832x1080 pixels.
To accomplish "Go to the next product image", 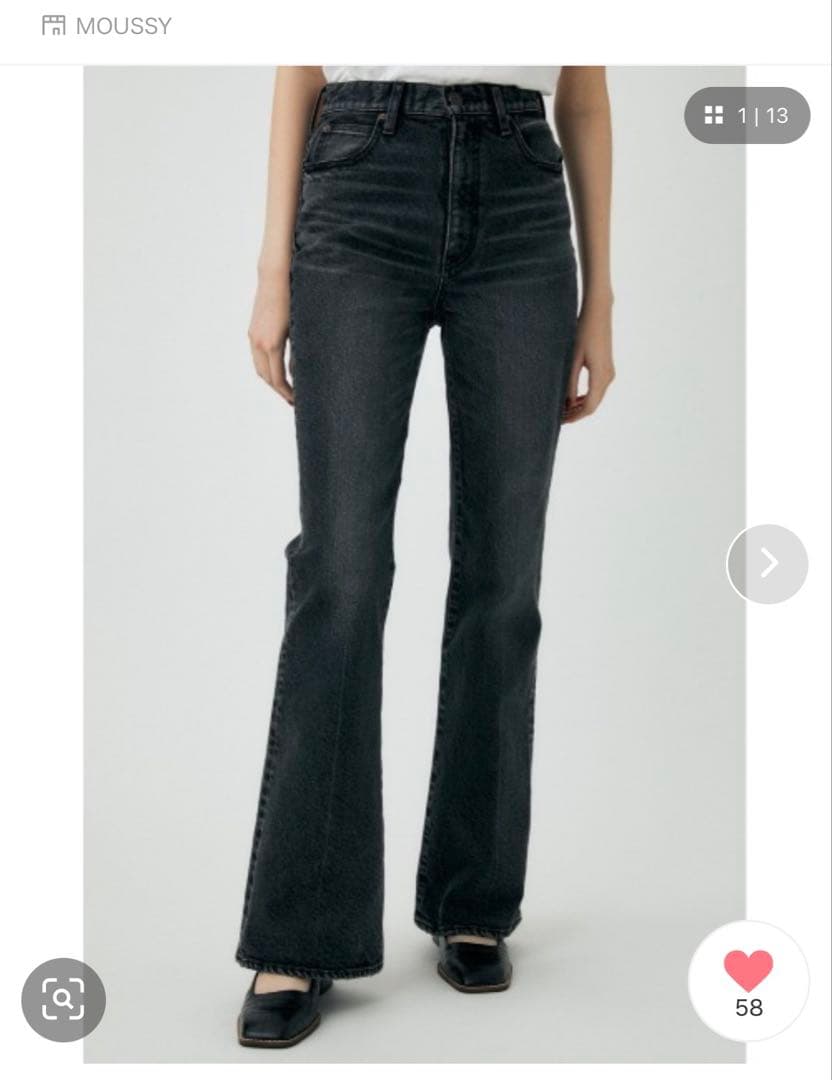I will click(767, 563).
